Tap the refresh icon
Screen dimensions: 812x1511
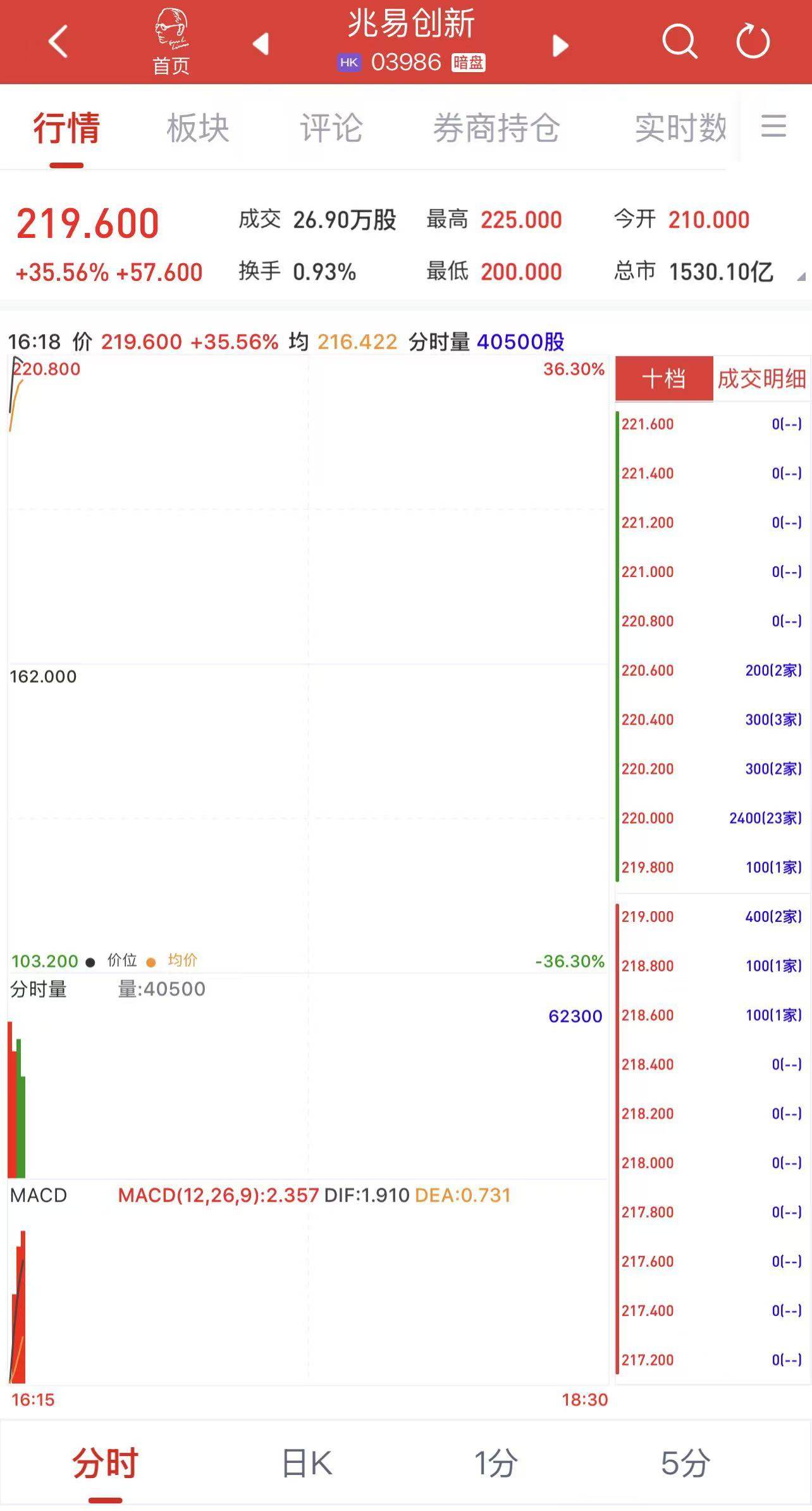(753, 43)
